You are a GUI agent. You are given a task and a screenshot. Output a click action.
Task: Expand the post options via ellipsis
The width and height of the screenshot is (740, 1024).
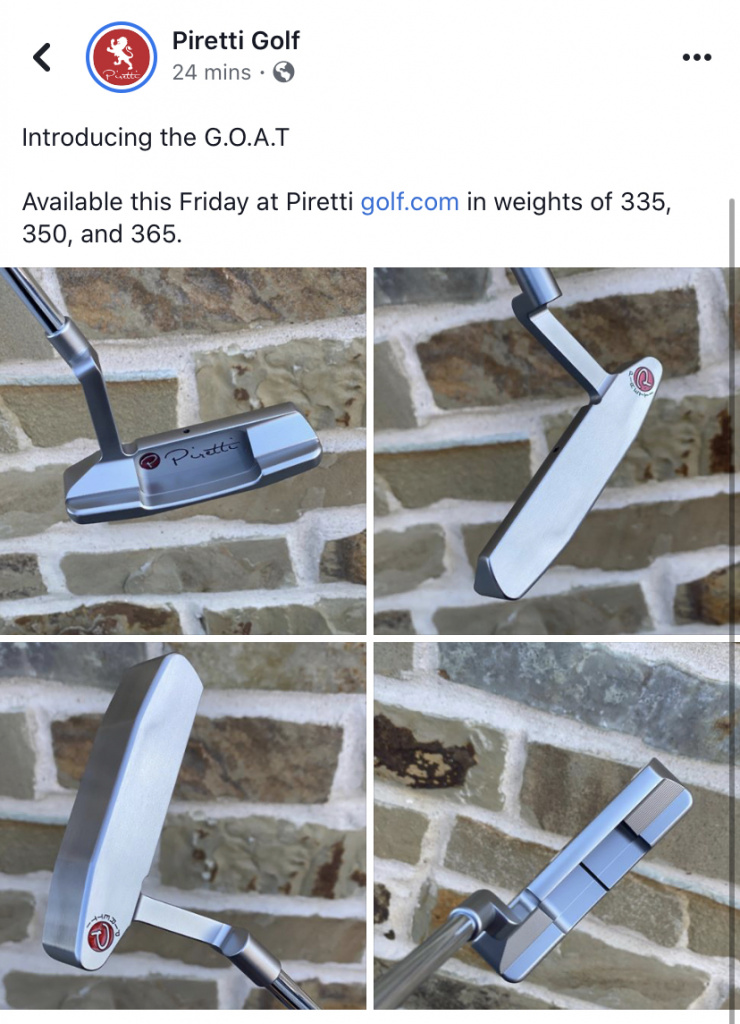pos(696,57)
